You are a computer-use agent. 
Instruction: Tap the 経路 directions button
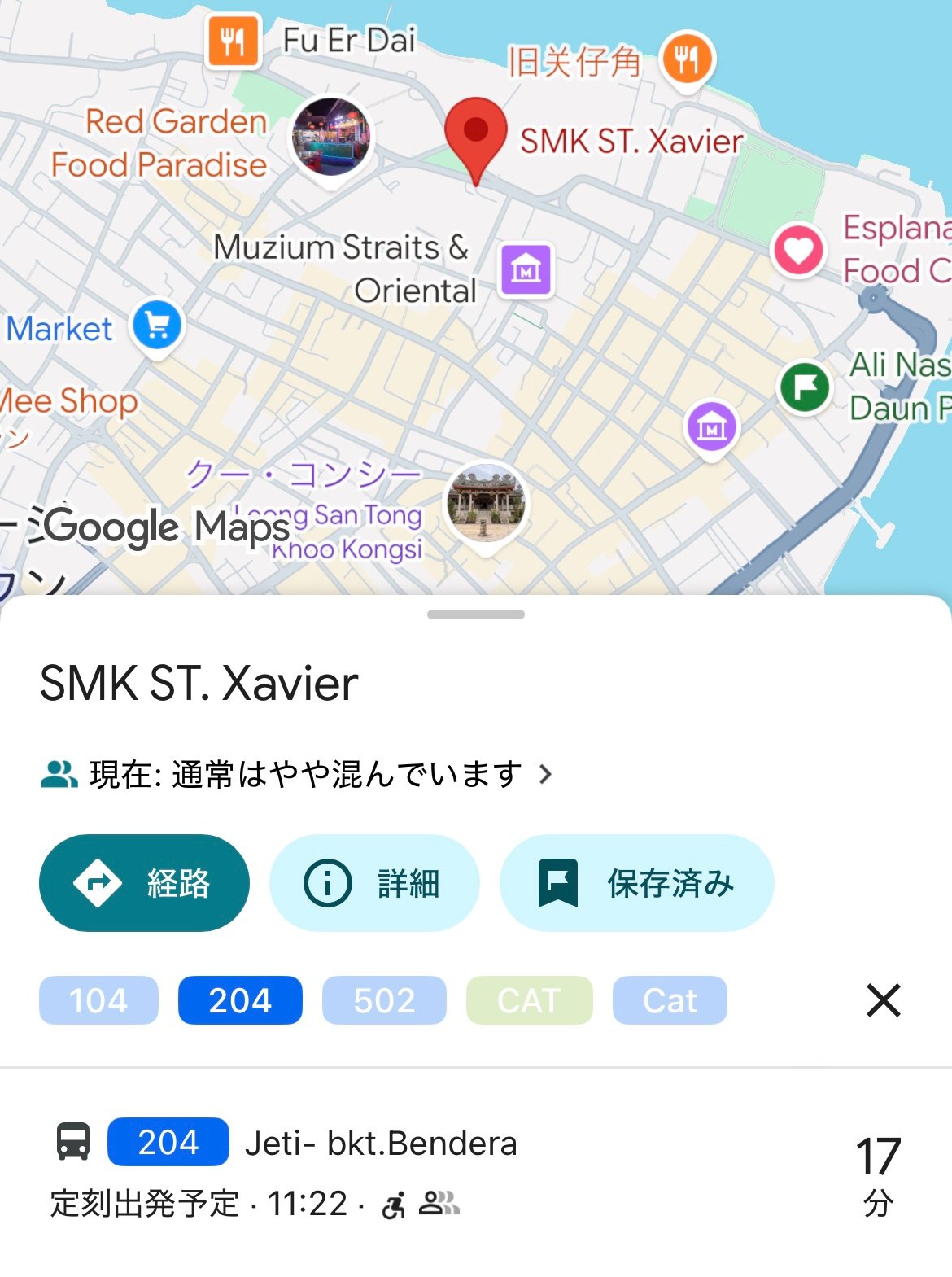(144, 883)
